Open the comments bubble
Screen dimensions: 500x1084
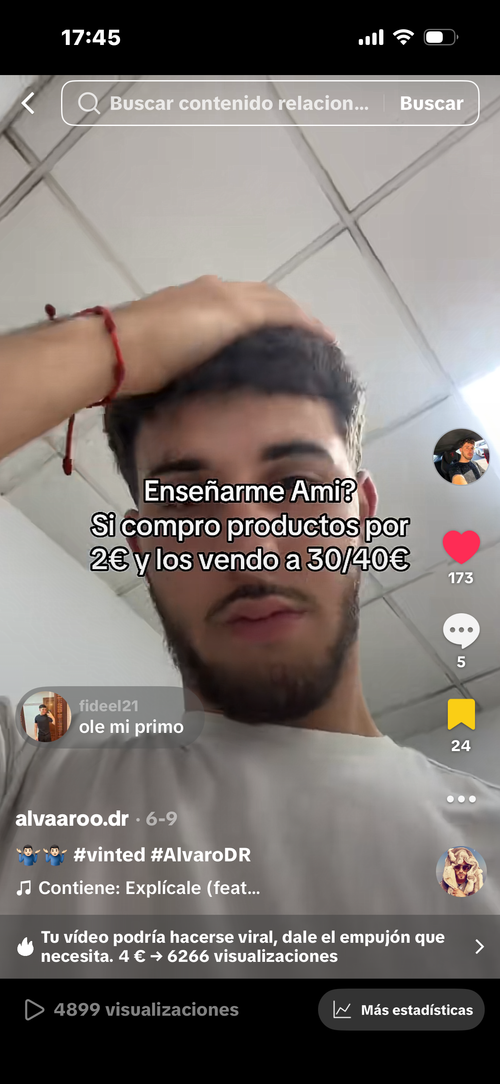click(461, 630)
